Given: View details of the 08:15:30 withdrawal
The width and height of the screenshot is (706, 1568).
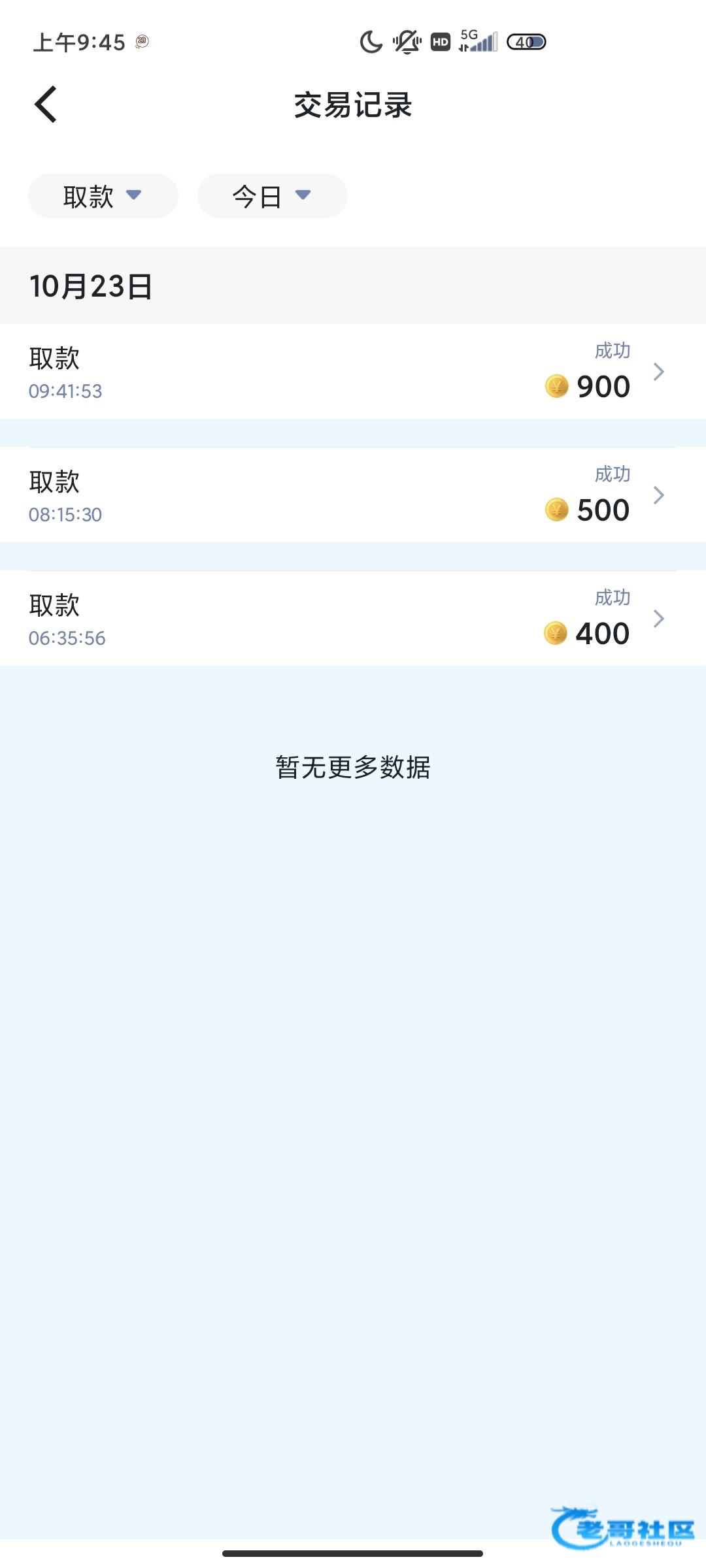Looking at the screenshot, I should click(x=353, y=495).
